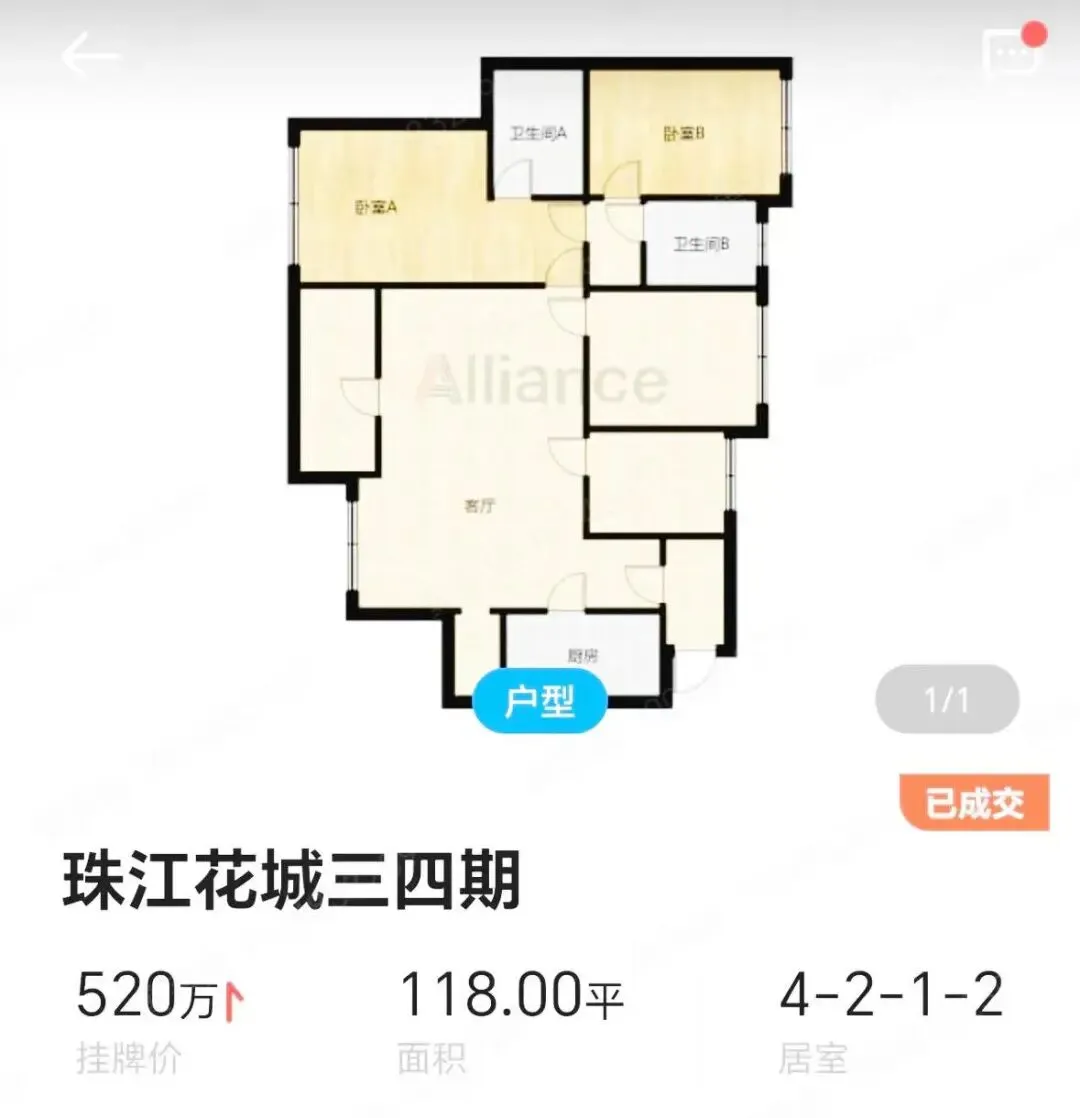1080x1118 pixels.
Task: Select the 户型 floor plan chip
Action: 540,702
